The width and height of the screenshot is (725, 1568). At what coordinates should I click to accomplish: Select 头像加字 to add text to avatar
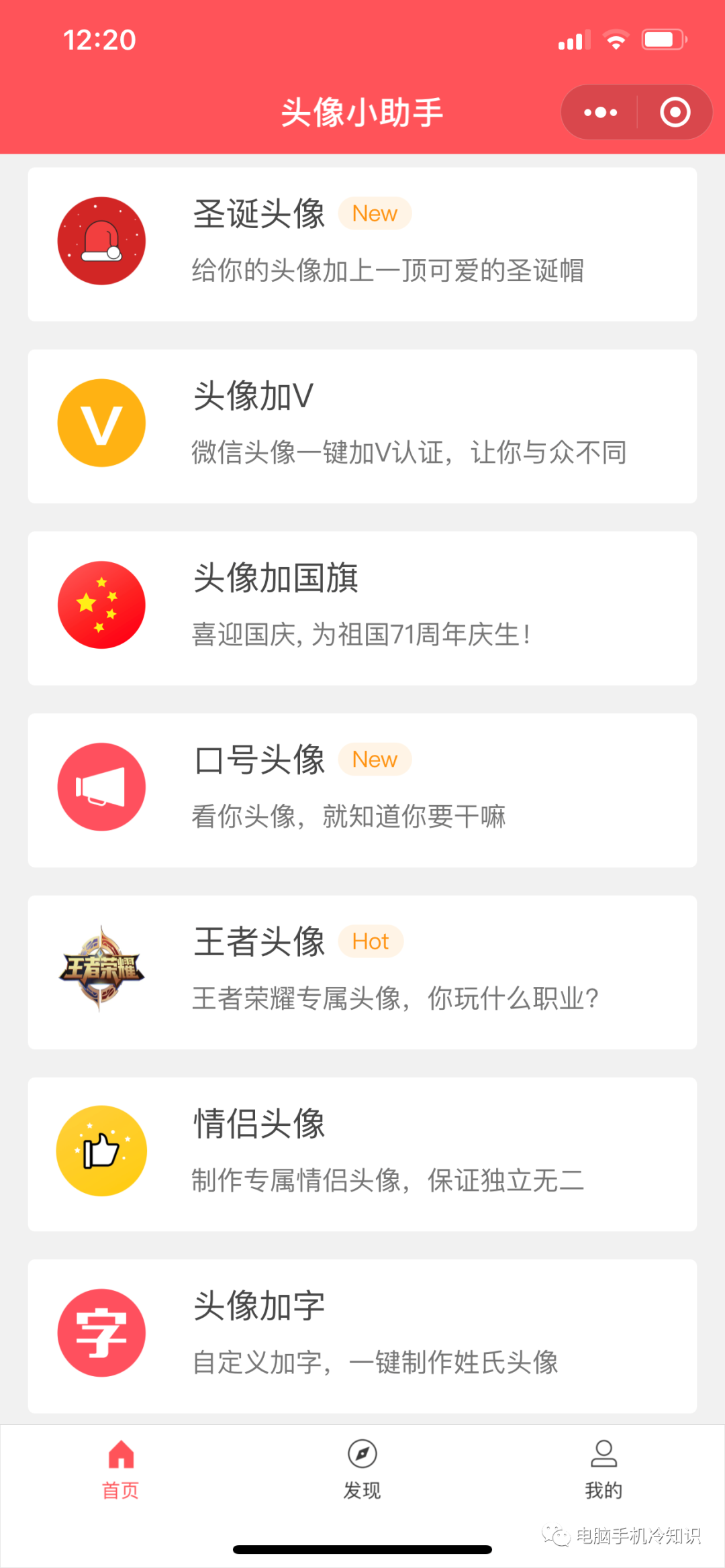(362, 1336)
